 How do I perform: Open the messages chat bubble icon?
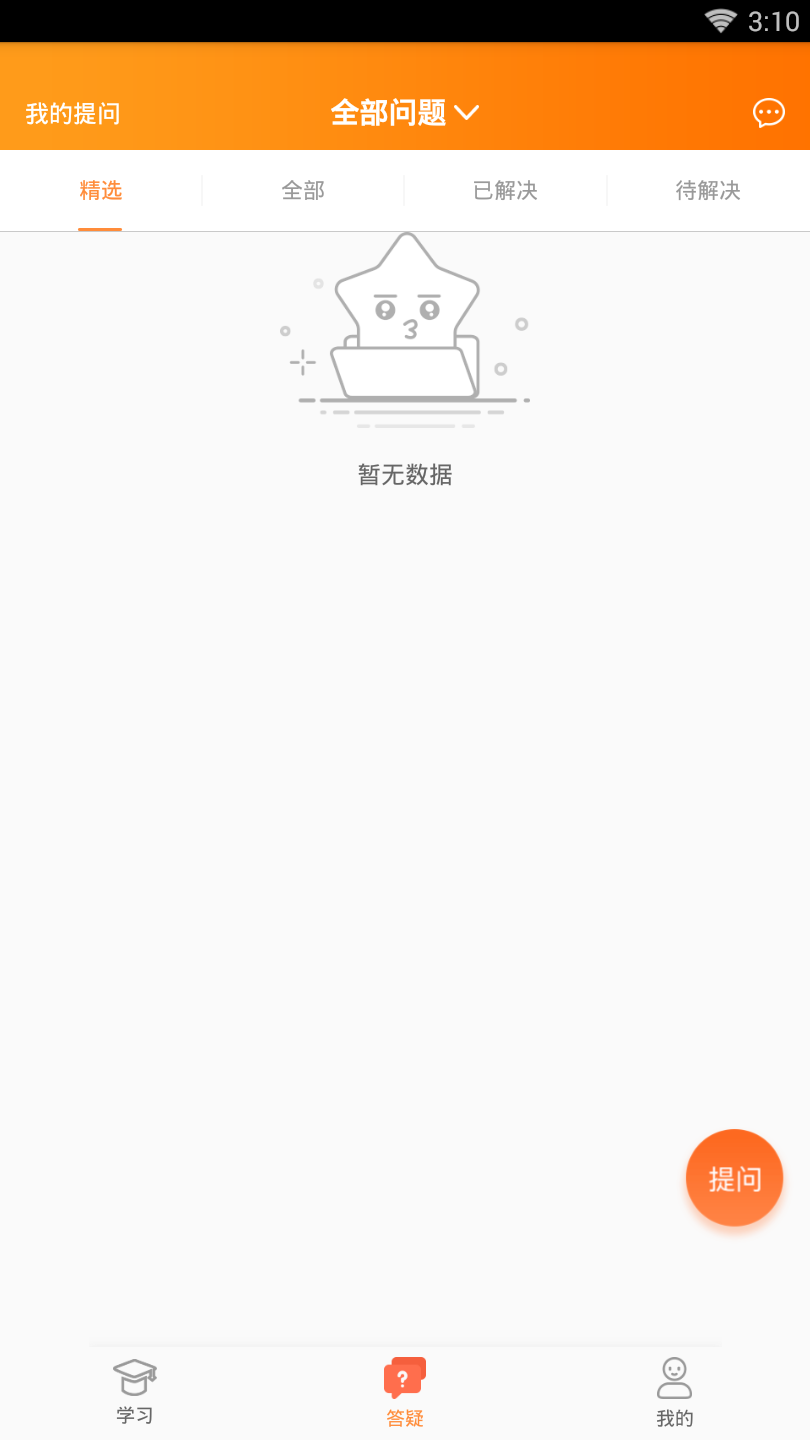point(768,113)
